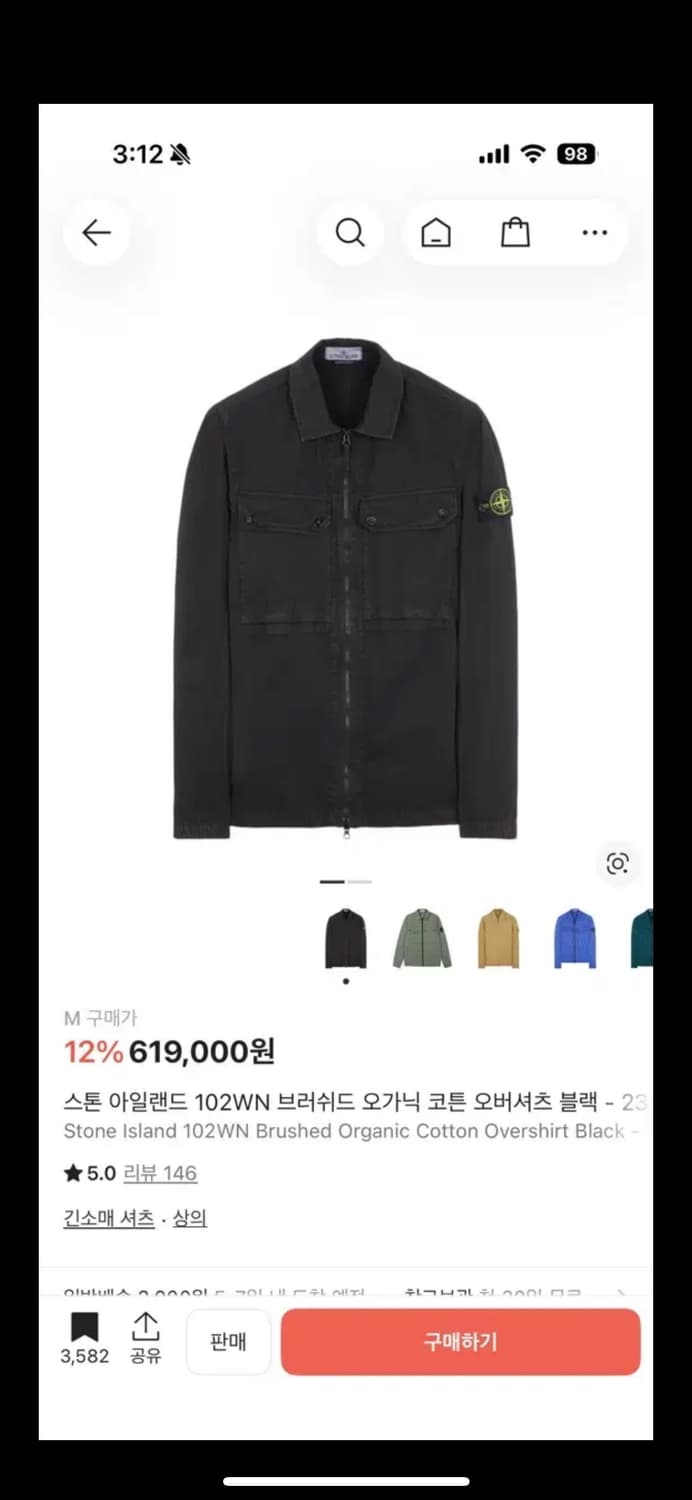Go to the home page icon
The image size is (692, 1500).
click(436, 233)
